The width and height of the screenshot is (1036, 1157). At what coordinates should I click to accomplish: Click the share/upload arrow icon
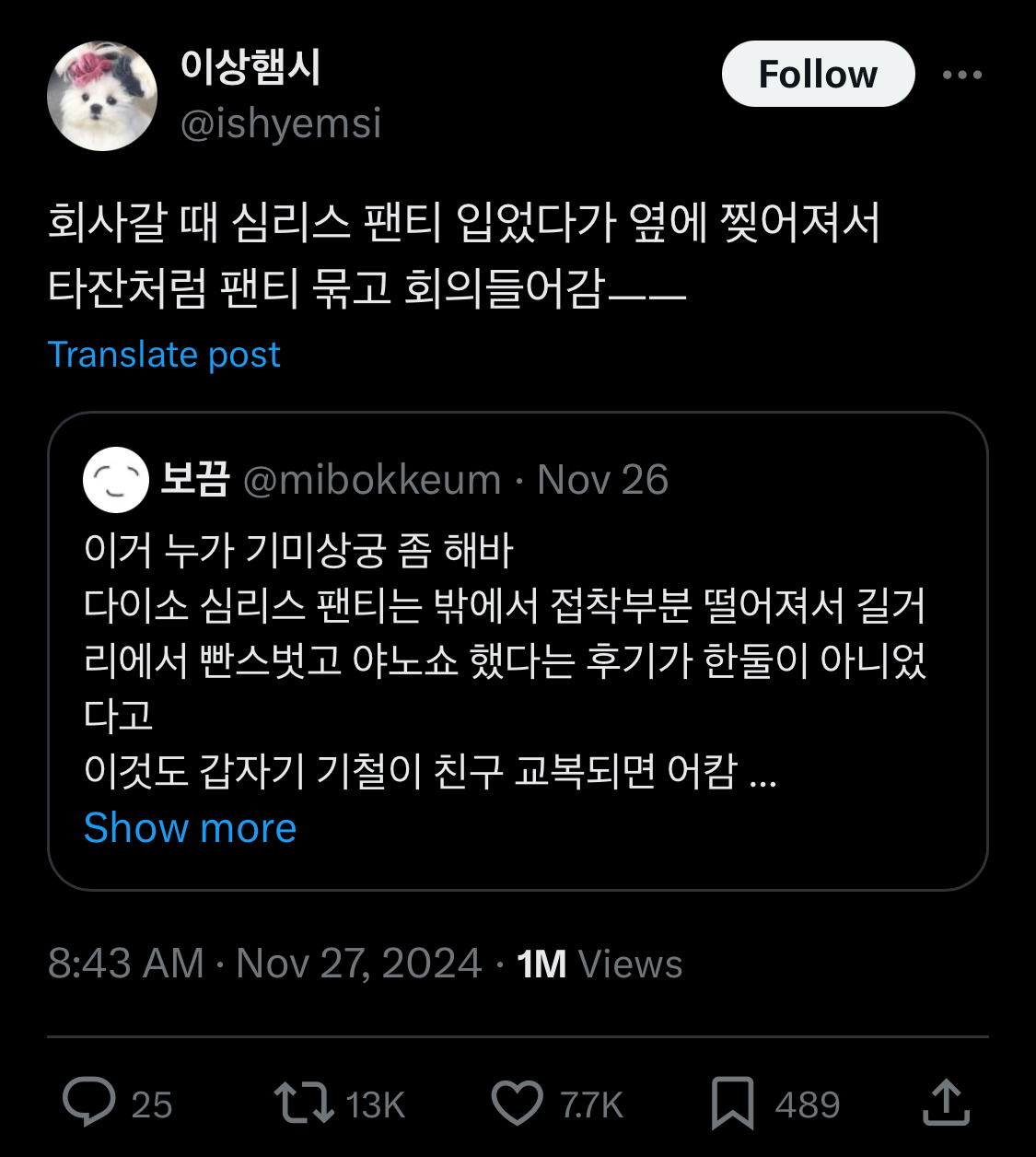pyautogui.click(x=949, y=1103)
